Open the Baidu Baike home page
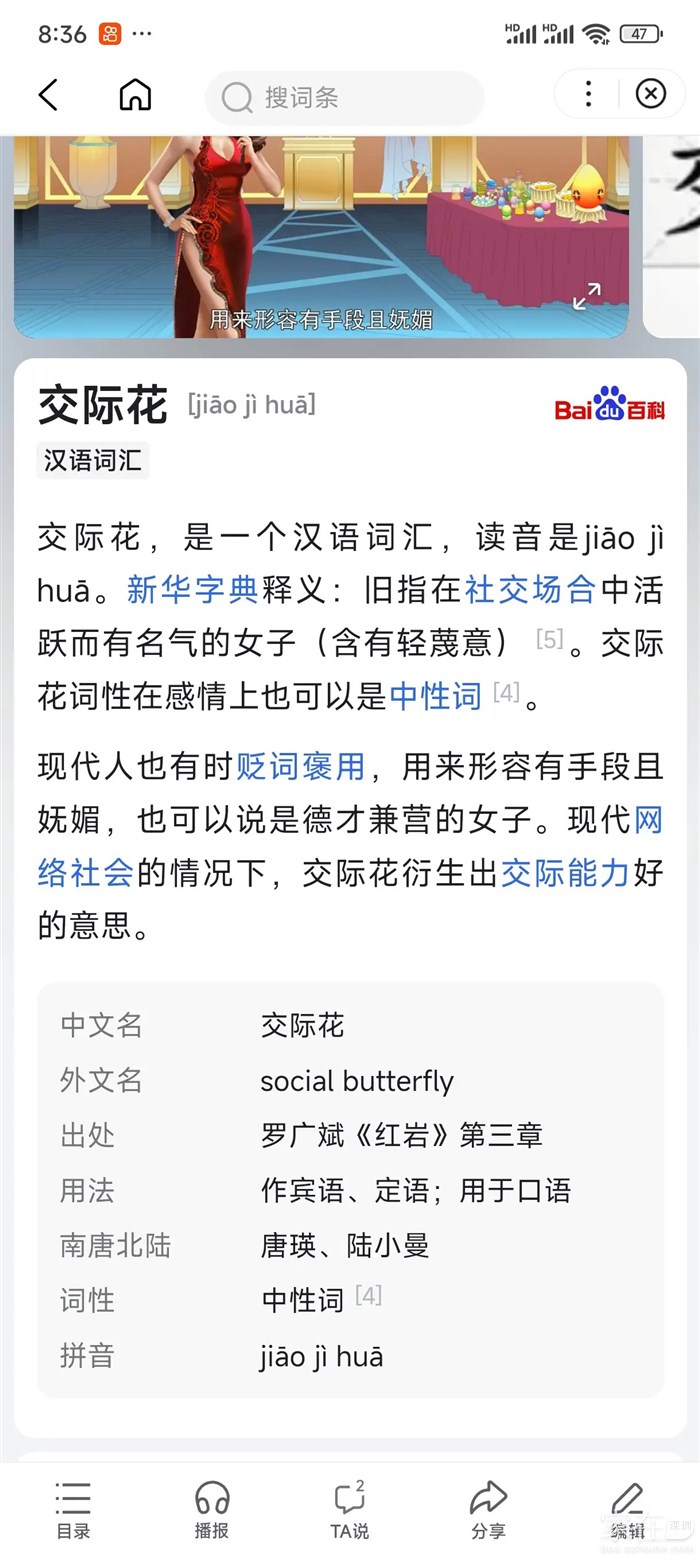Viewport: 700px width, 1556px height. [x=135, y=95]
